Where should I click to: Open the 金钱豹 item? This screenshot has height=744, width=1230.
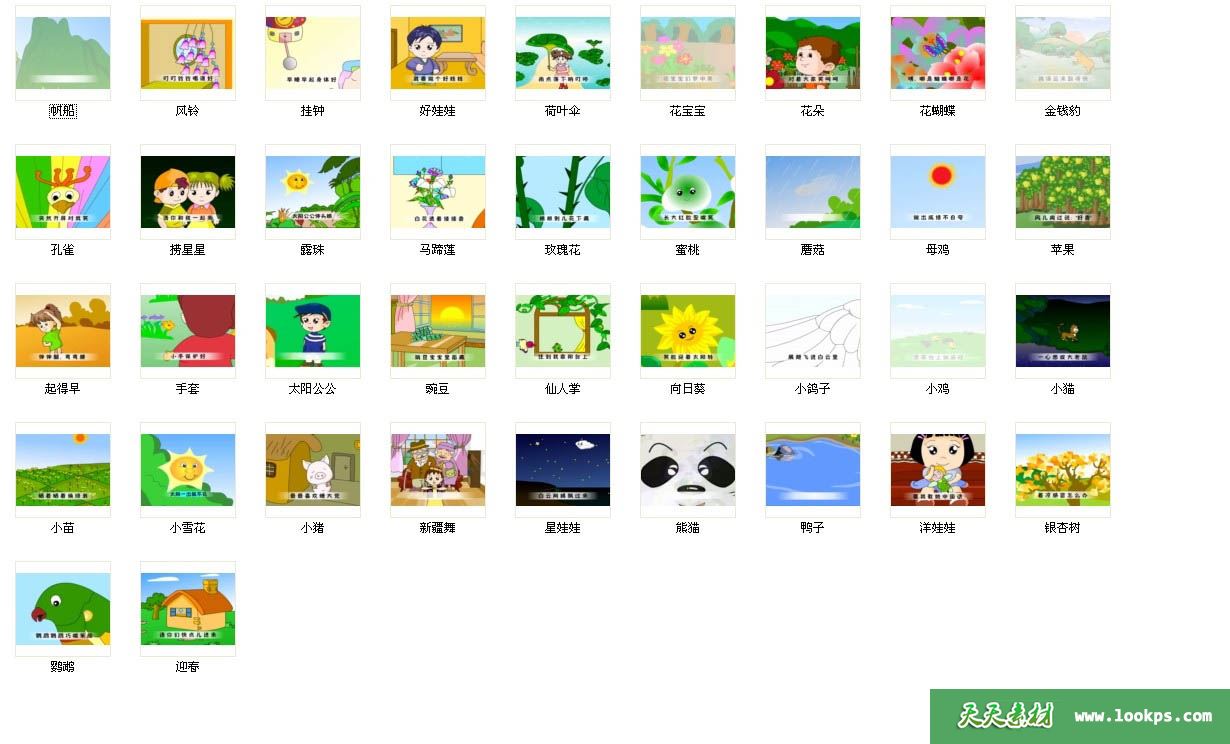1063,53
